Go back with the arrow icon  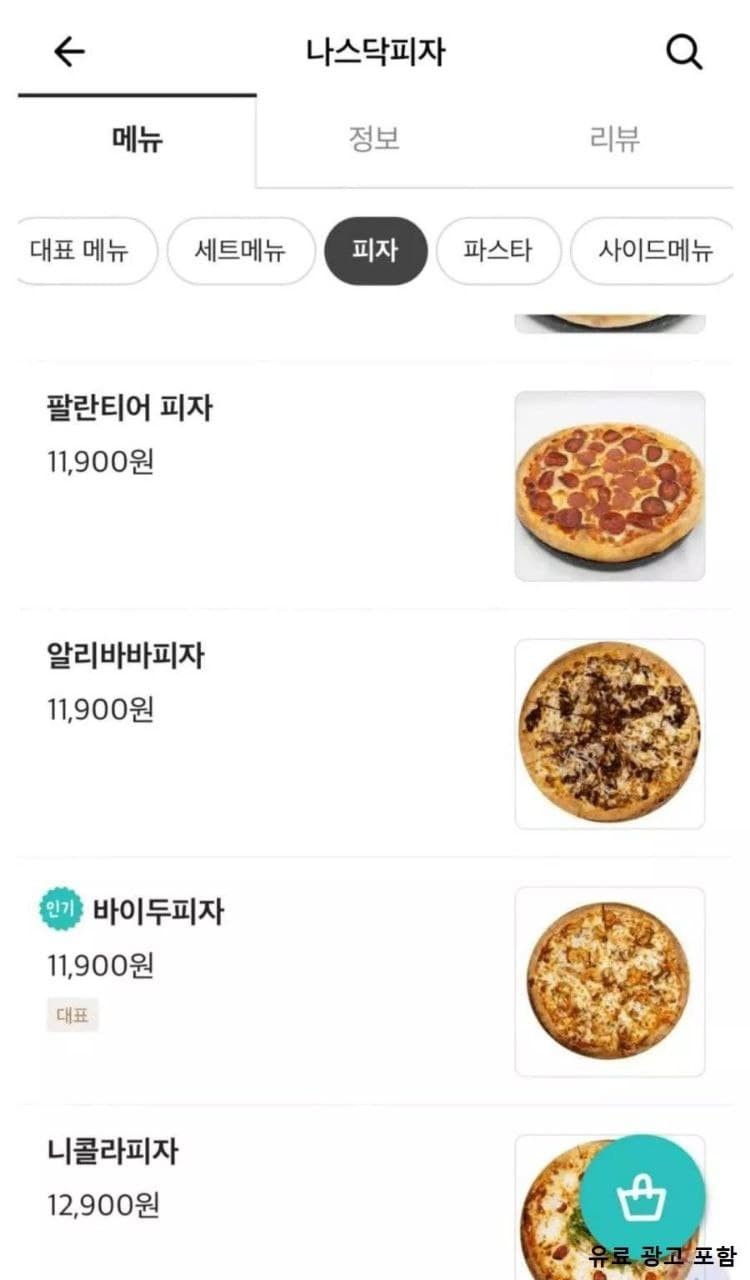[x=69, y=52]
